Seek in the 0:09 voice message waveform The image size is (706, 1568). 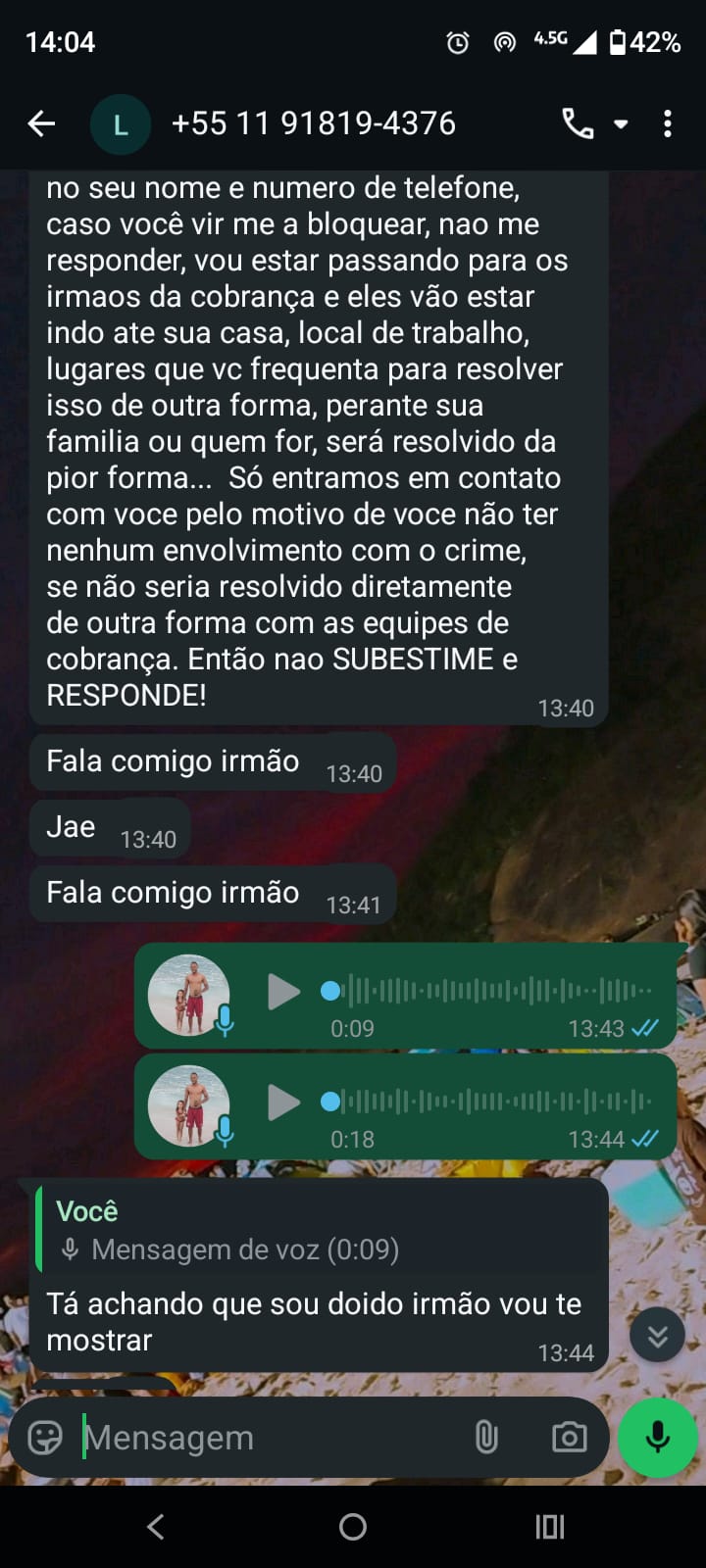[x=490, y=991]
